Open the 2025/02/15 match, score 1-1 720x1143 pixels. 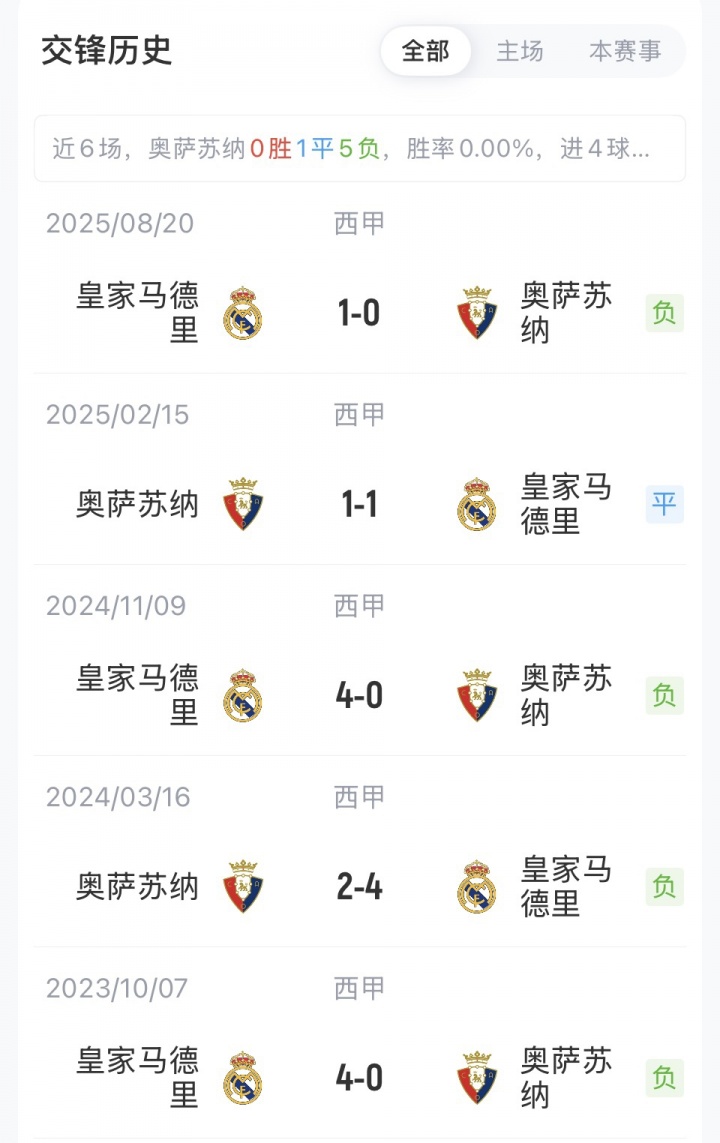pyautogui.click(x=359, y=504)
